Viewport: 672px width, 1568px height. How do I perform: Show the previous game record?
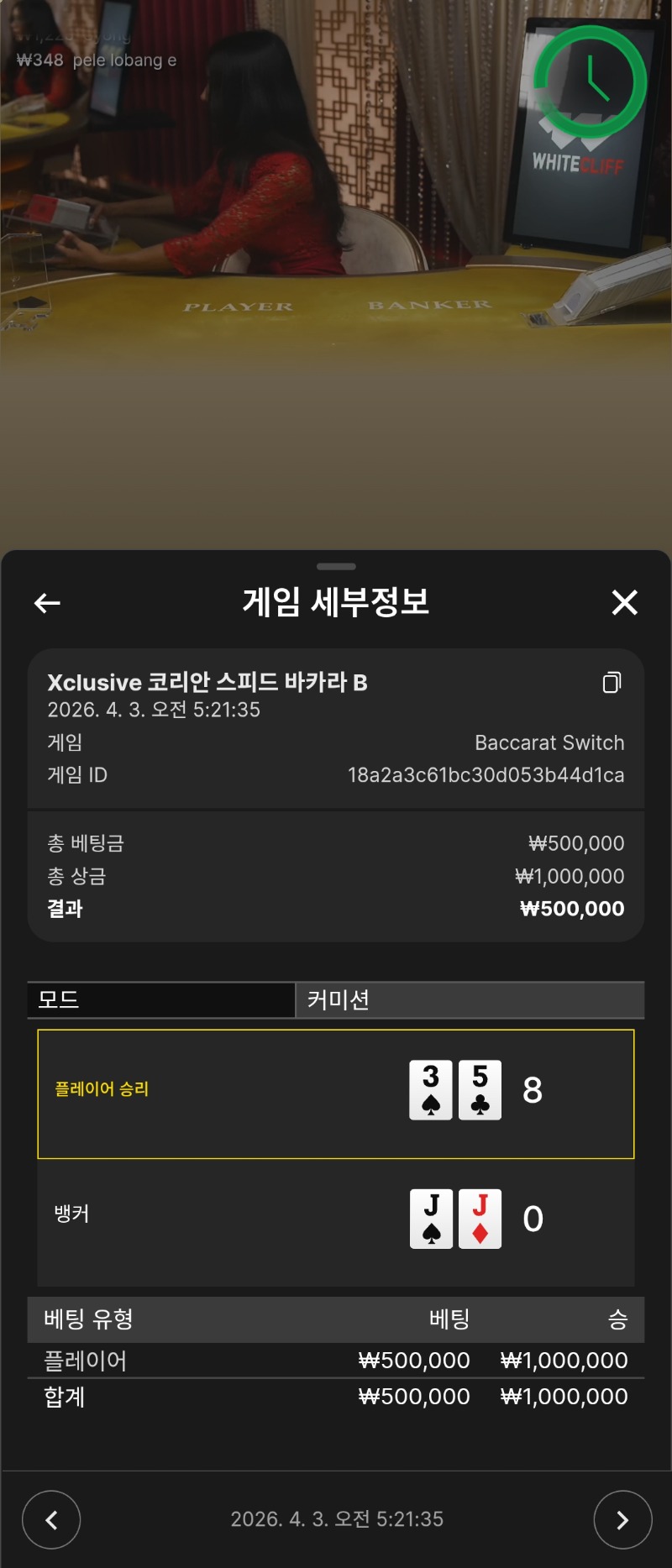click(x=51, y=1519)
